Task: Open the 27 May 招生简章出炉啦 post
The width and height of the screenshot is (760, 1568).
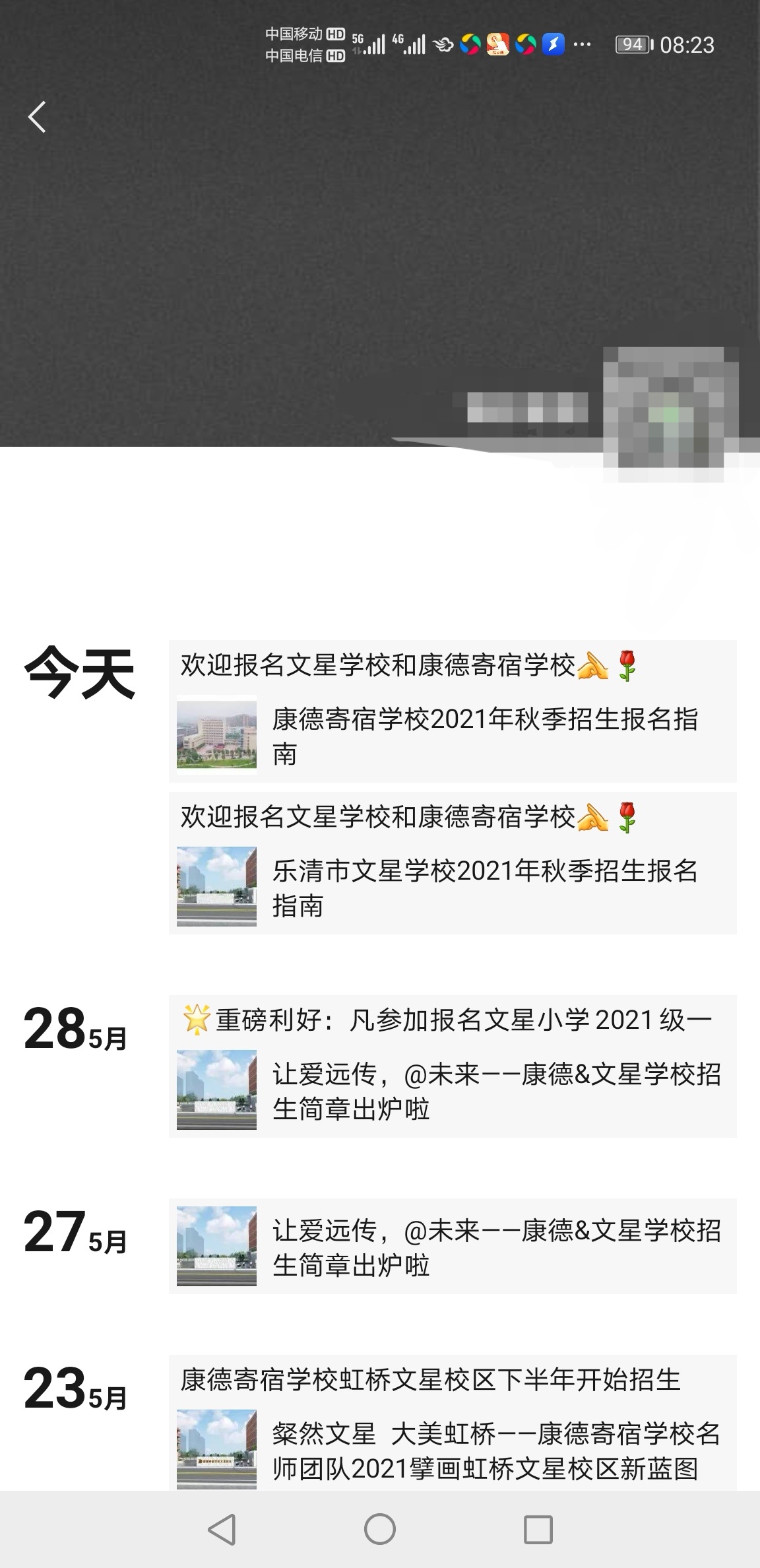Action: [453, 1247]
